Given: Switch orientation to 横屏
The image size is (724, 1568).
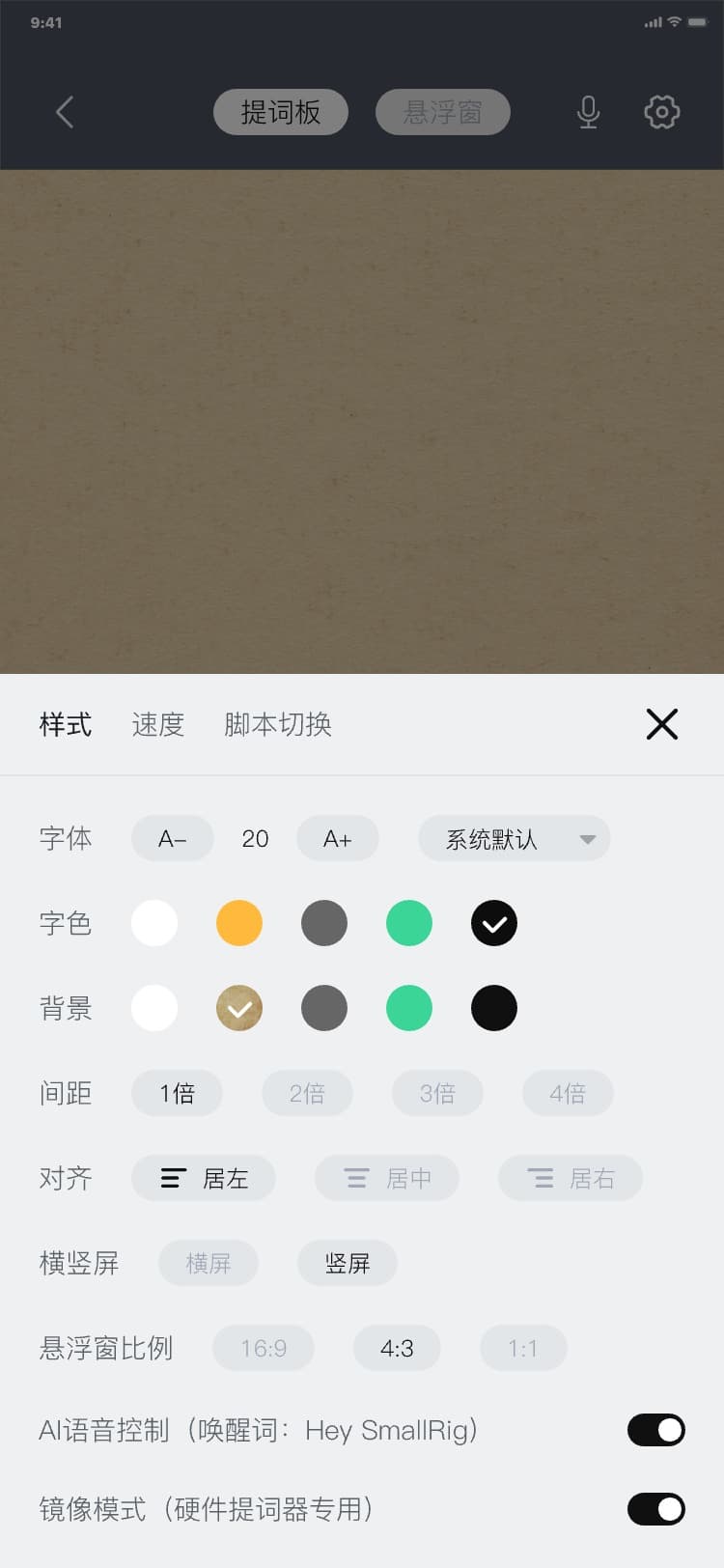Looking at the screenshot, I should [209, 1263].
